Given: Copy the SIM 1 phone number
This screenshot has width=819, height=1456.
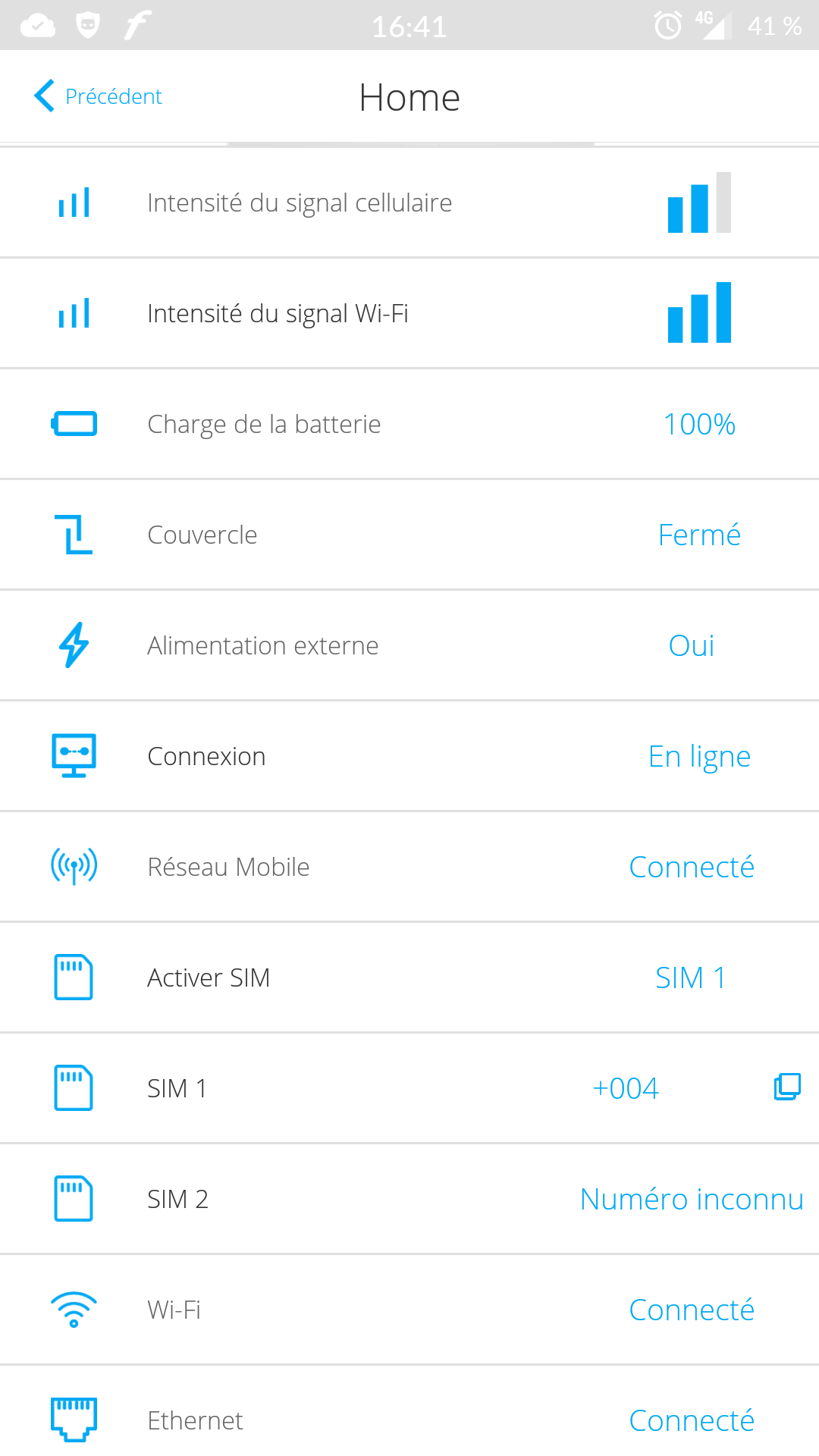Looking at the screenshot, I should [x=787, y=1087].
